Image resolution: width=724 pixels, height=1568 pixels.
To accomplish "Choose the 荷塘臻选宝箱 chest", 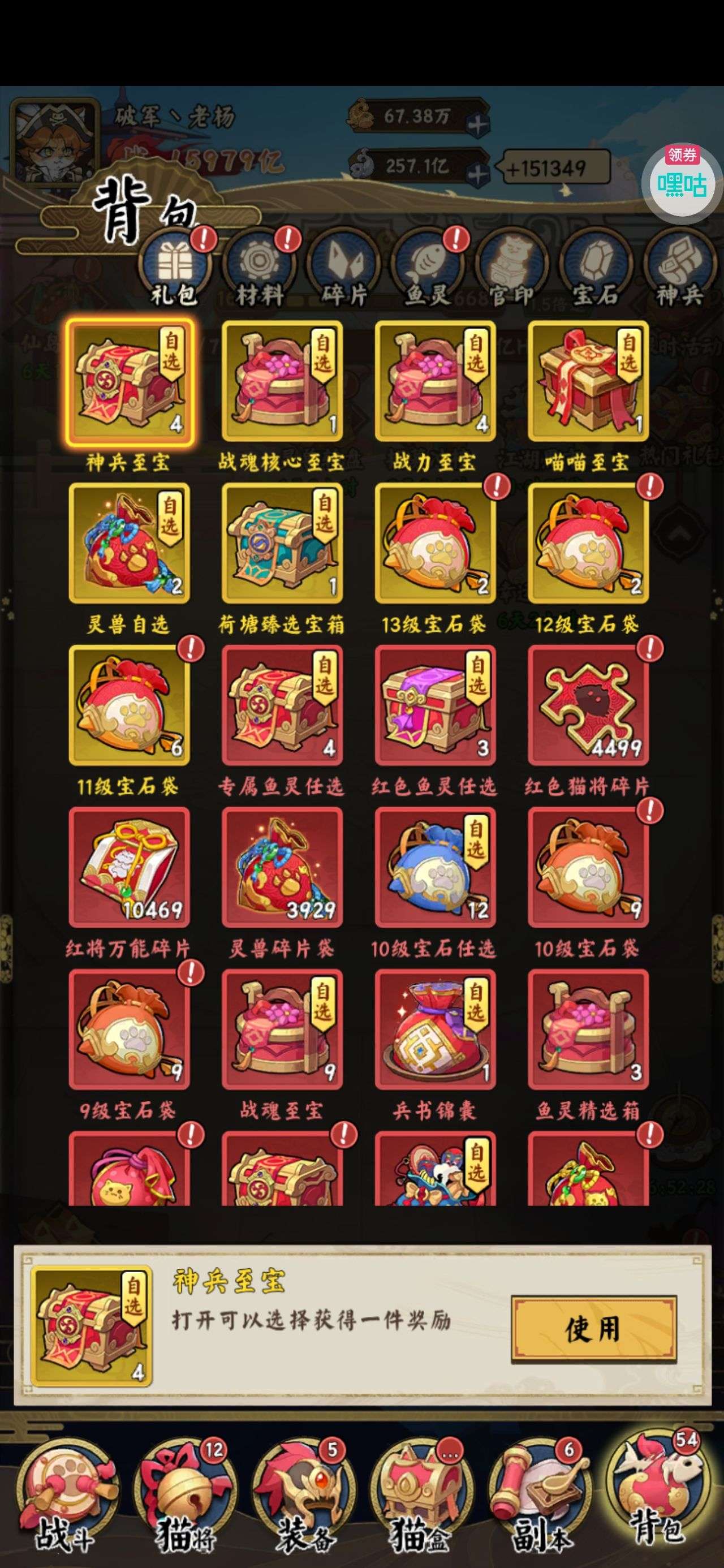I will coord(282,544).
